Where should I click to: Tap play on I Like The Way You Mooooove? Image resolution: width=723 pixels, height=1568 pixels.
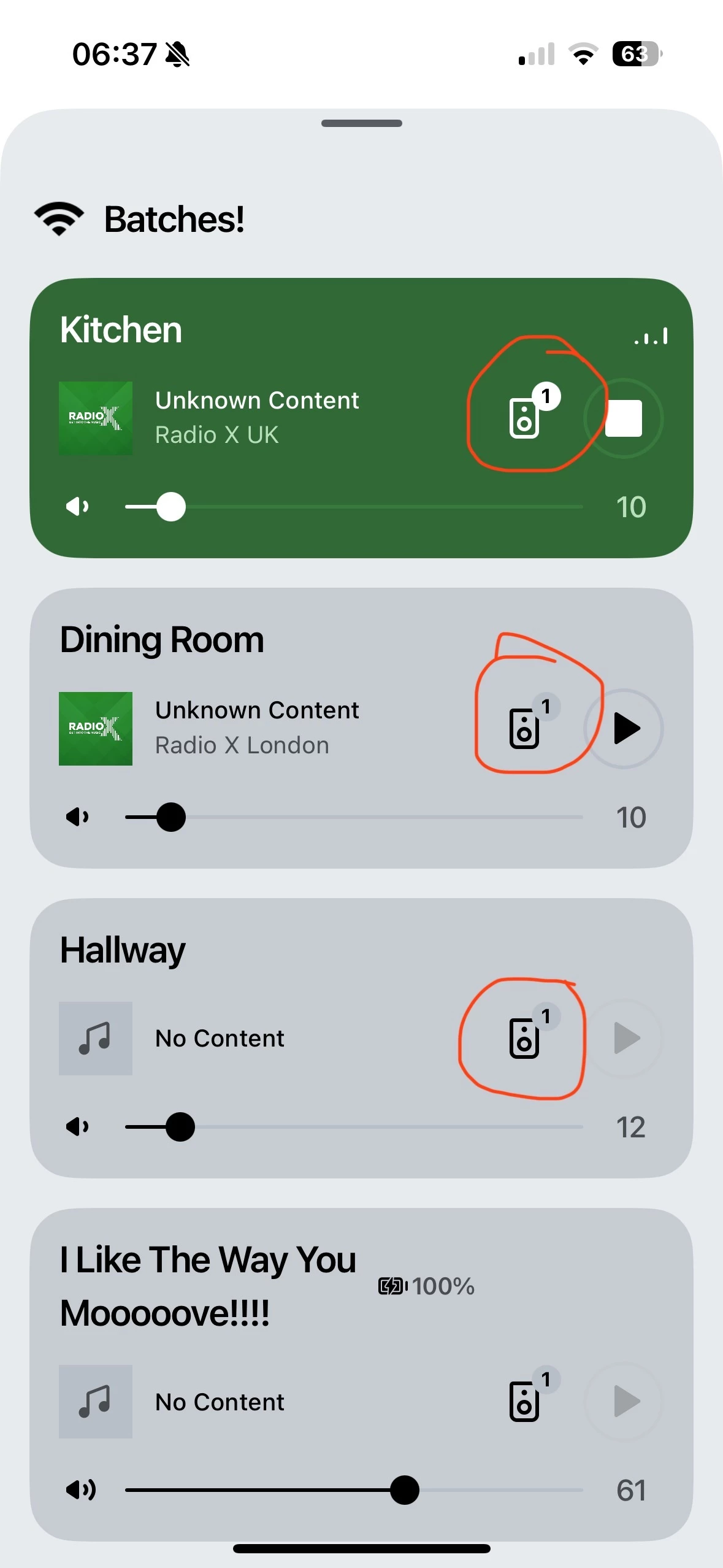623,1401
